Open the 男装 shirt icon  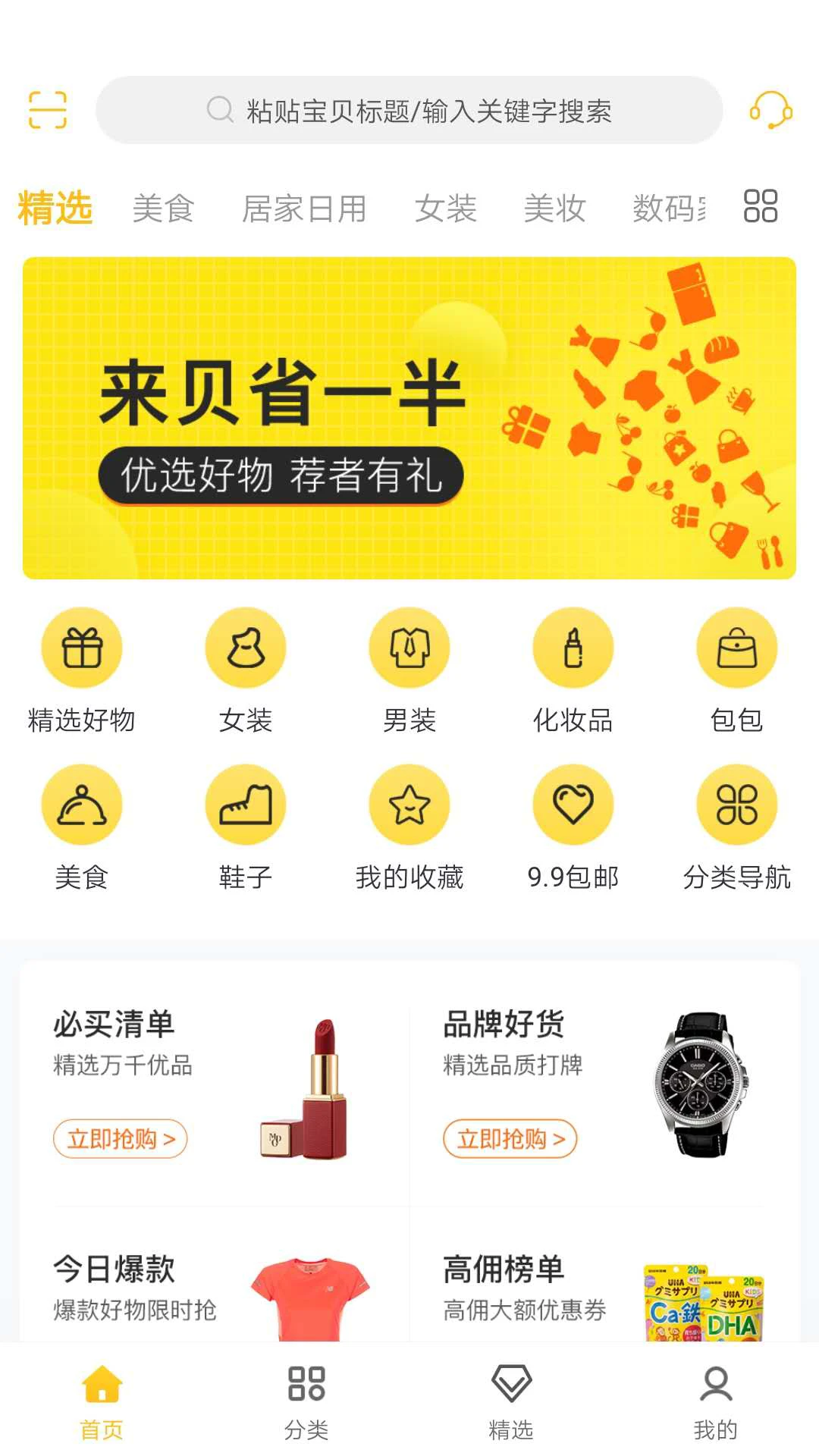[x=409, y=647]
